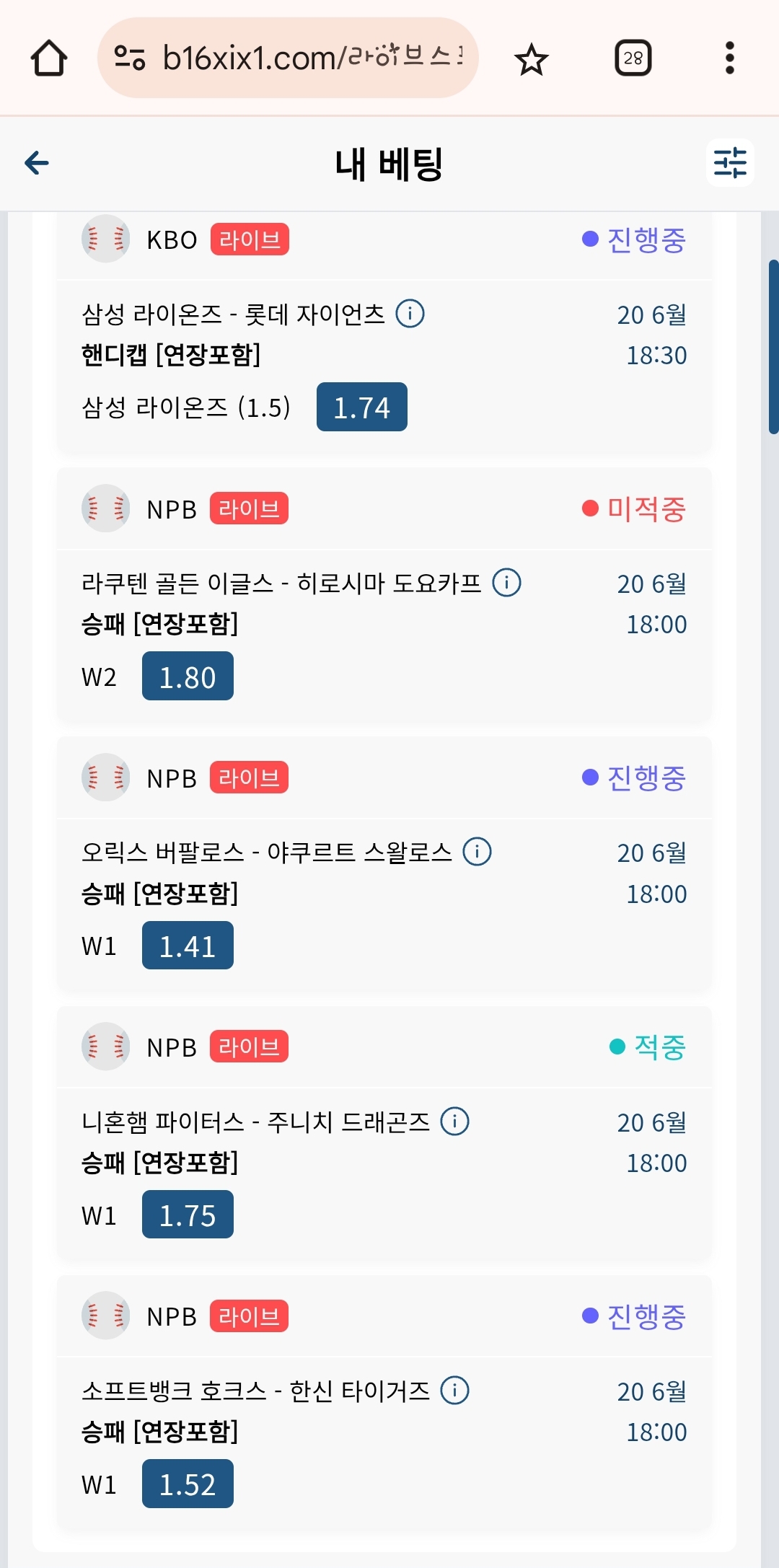Open the browser home page
The height and width of the screenshot is (1568, 779).
coord(49,58)
